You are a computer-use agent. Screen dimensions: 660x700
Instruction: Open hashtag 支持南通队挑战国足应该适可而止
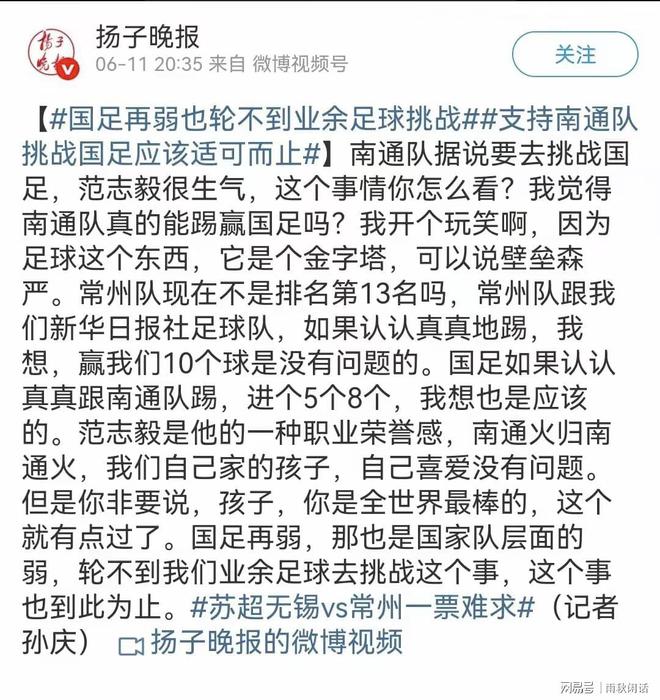point(170,153)
